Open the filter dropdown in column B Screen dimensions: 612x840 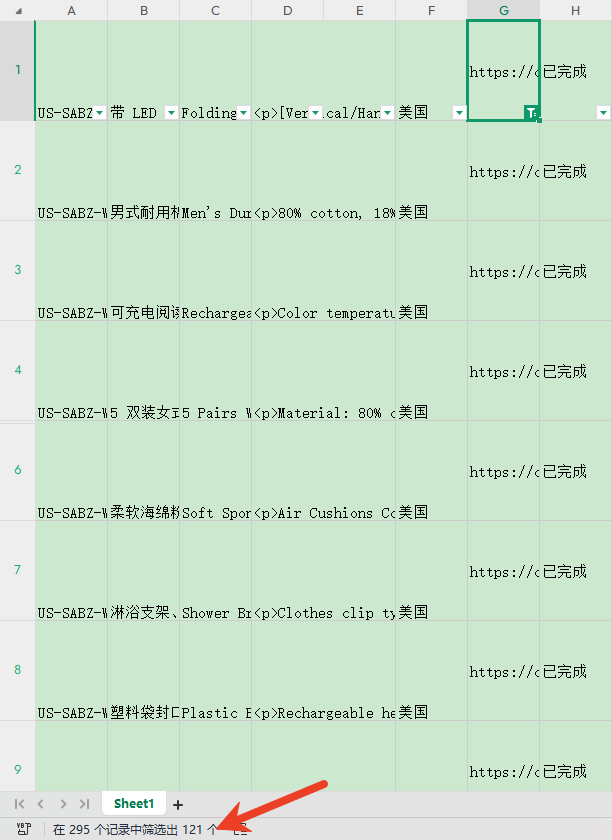click(171, 113)
